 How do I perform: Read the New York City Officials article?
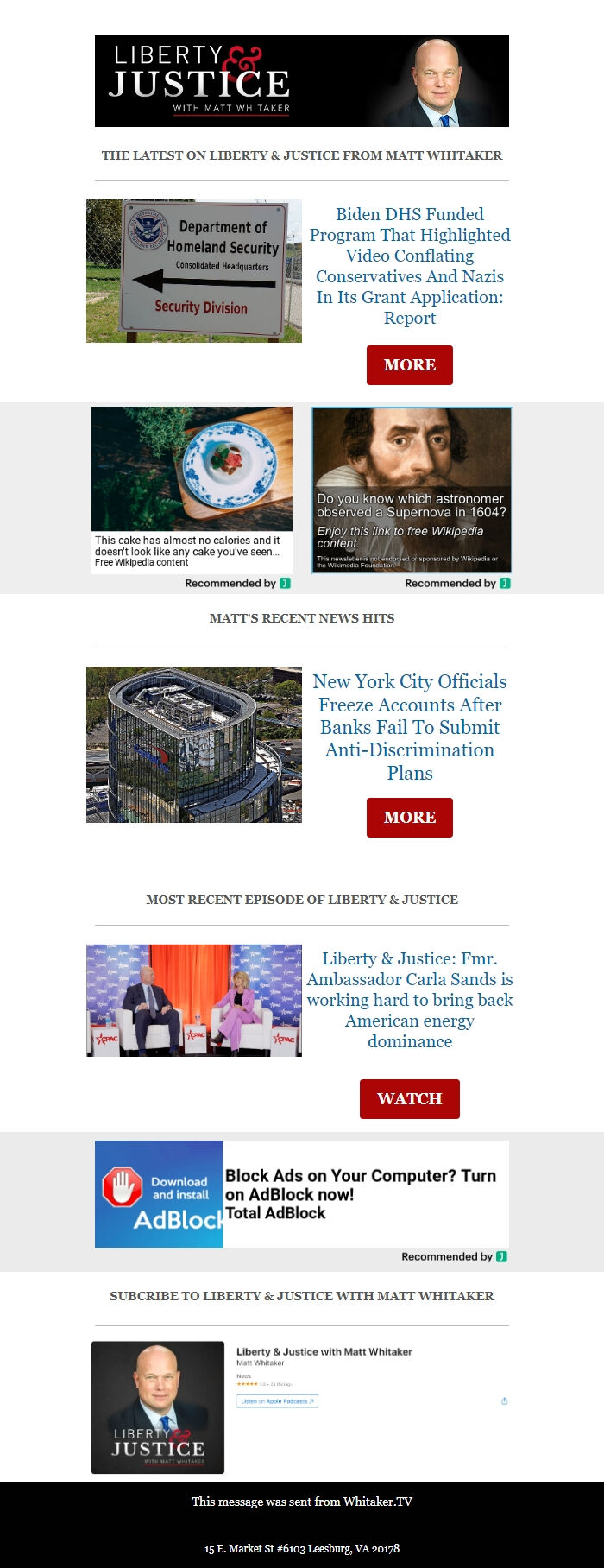(409, 726)
